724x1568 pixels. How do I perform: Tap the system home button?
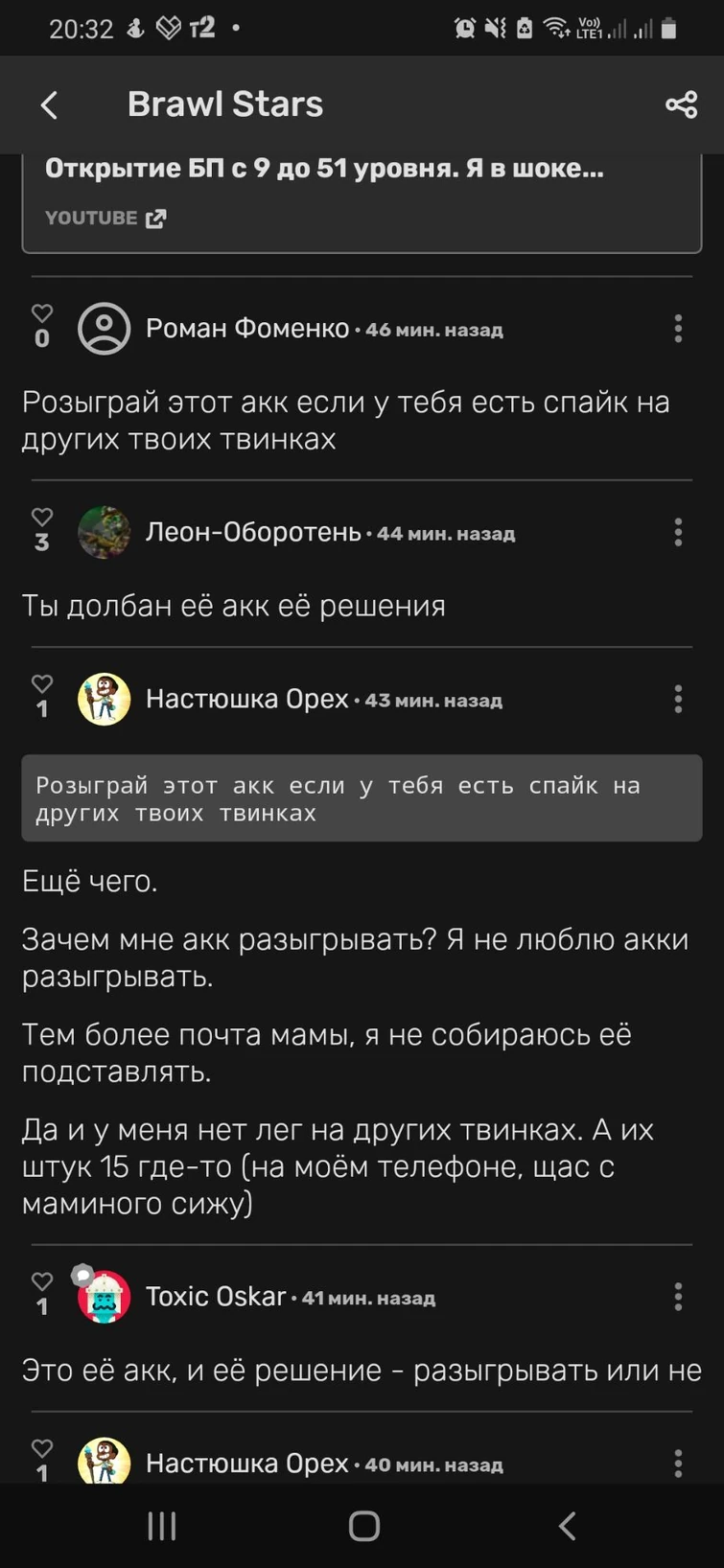click(x=363, y=1526)
